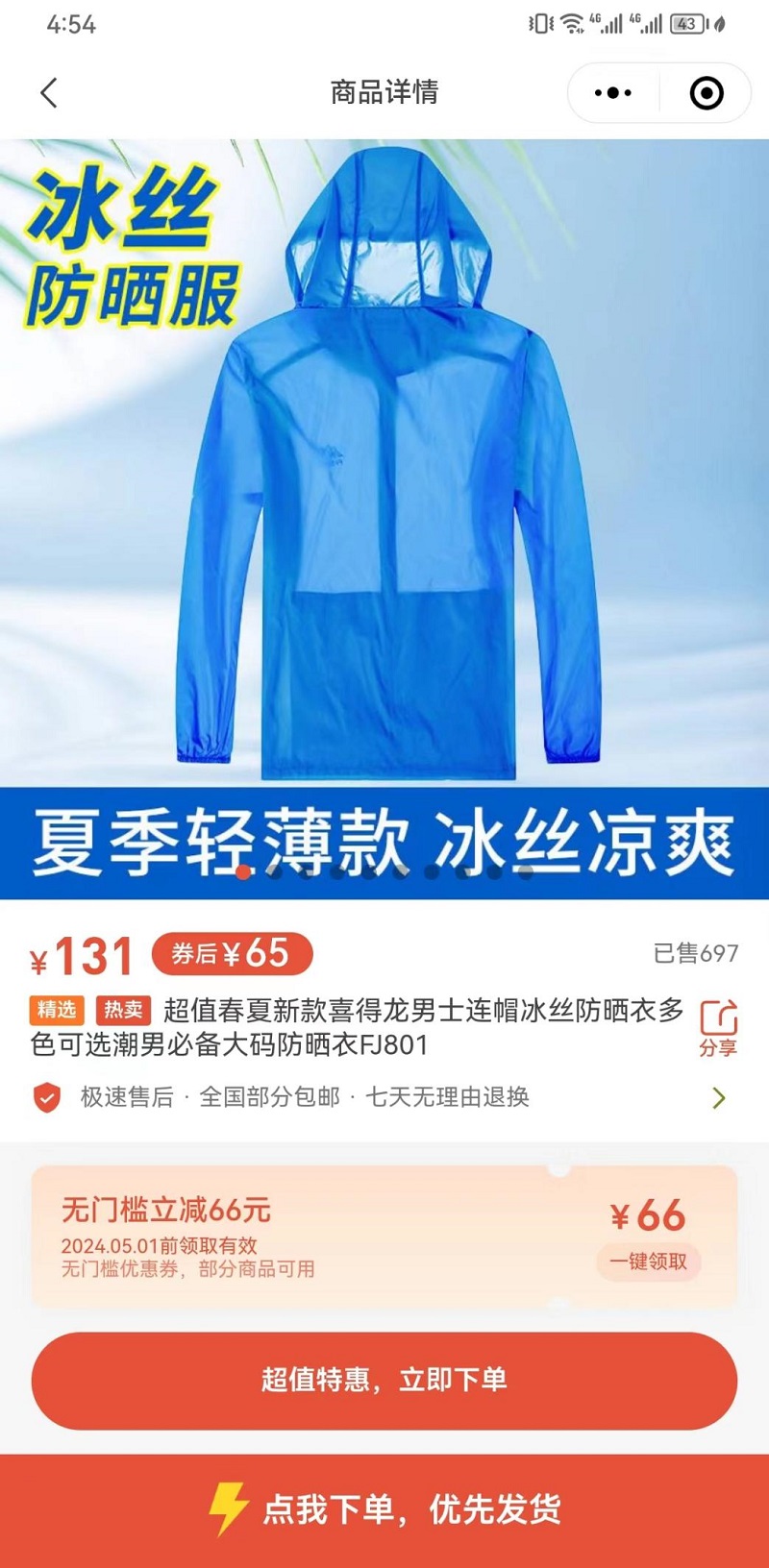Image resolution: width=769 pixels, height=1568 pixels.
Task: Tap 点我下单,优先发货 bottom bar
Action: [384, 1509]
